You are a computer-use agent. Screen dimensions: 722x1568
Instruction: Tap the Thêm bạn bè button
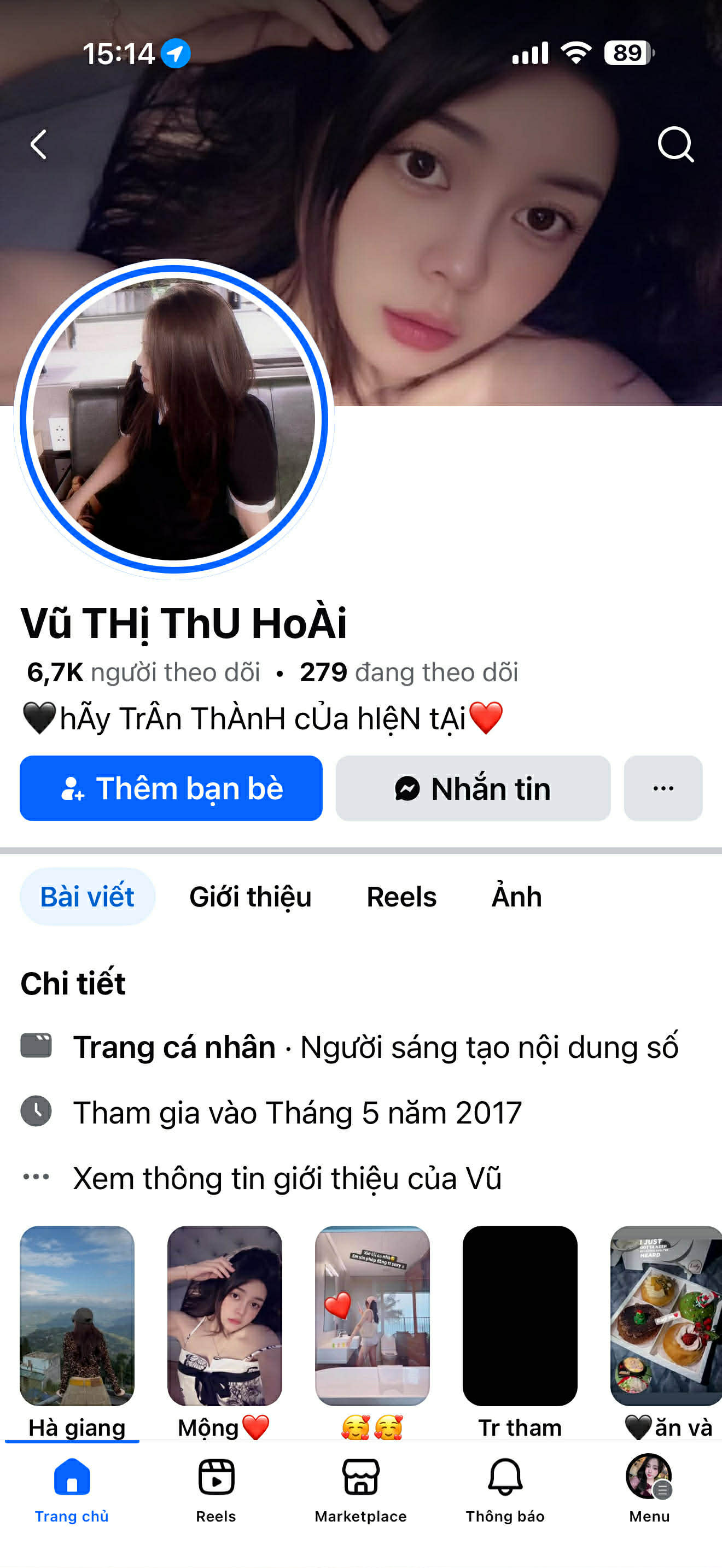pyautogui.click(x=171, y=788)
